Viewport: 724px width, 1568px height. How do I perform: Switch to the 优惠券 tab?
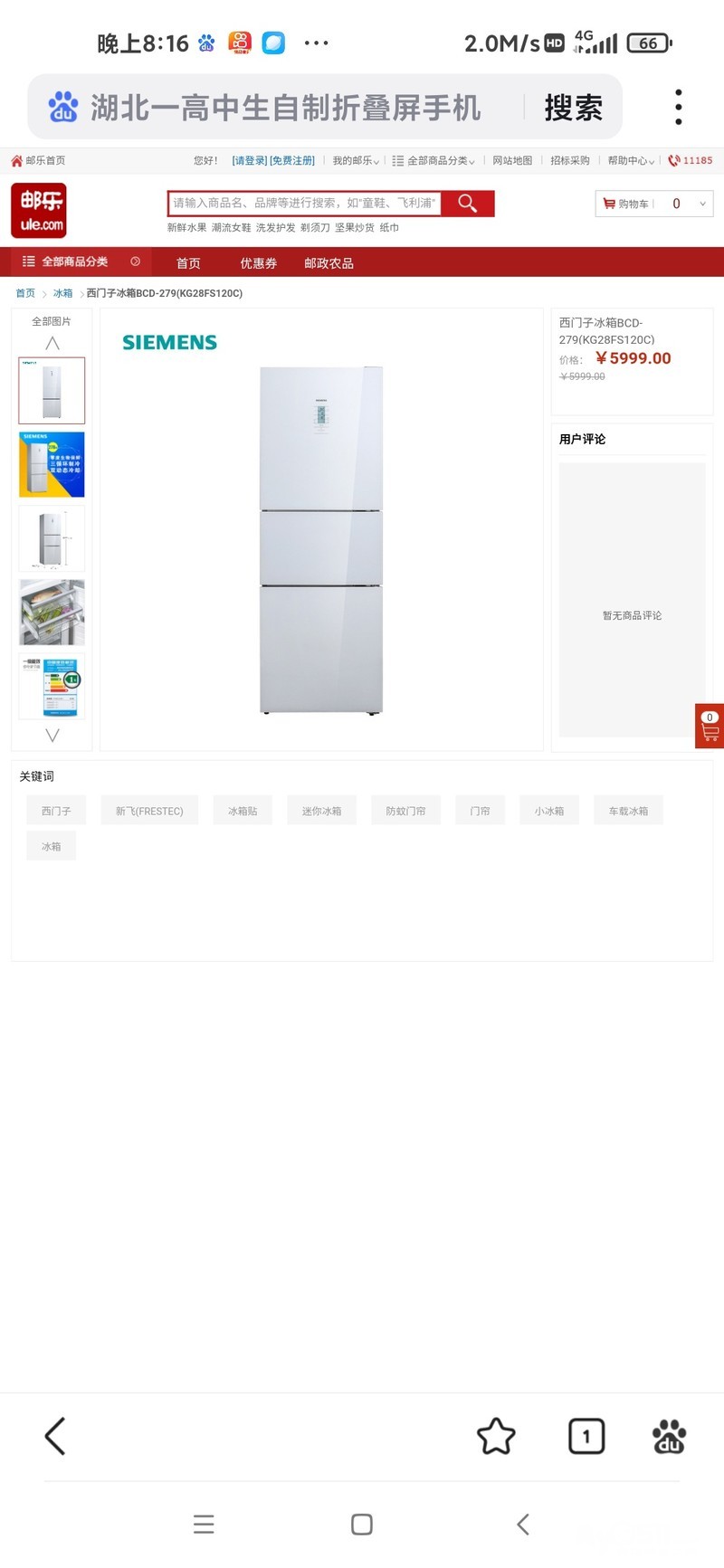[x=258, y=263]
